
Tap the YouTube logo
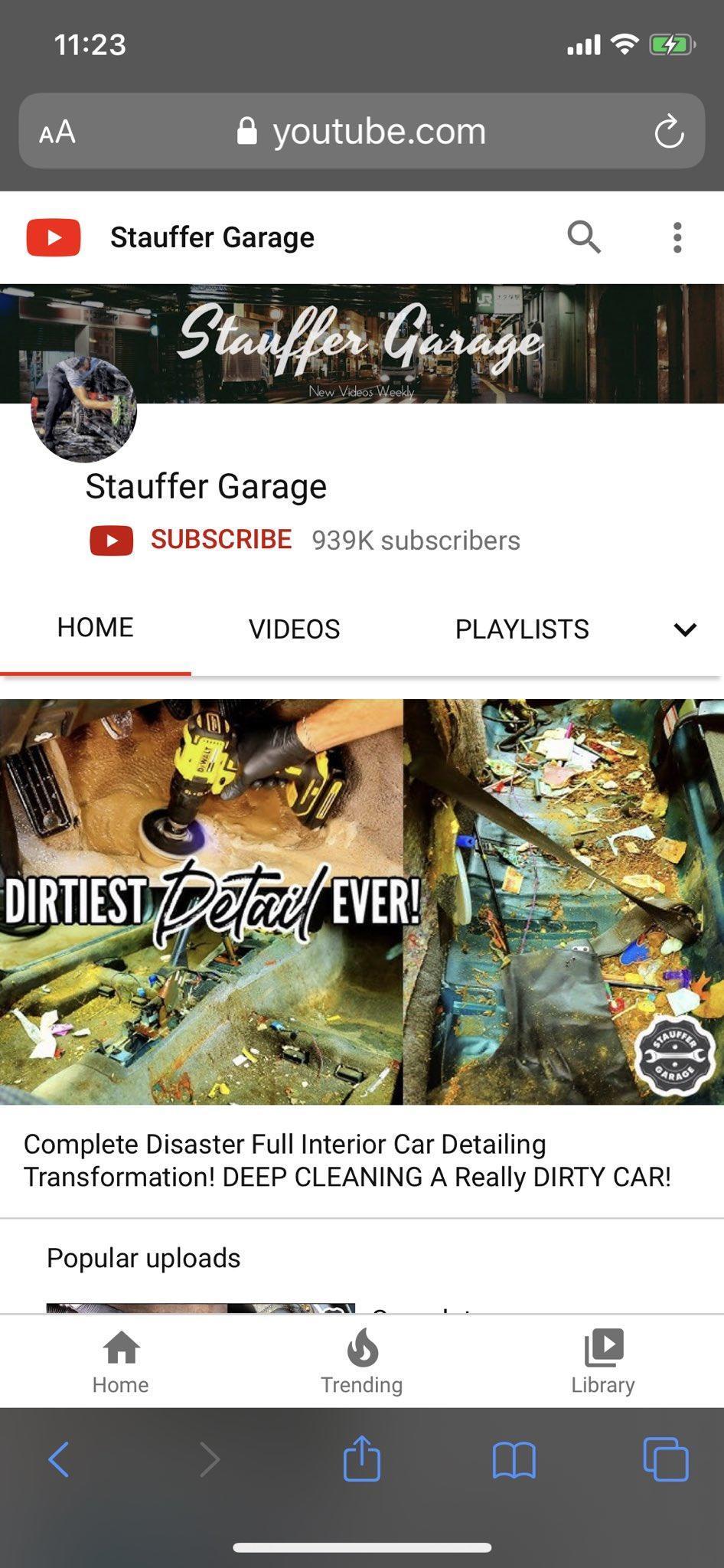tap(54, 237)
